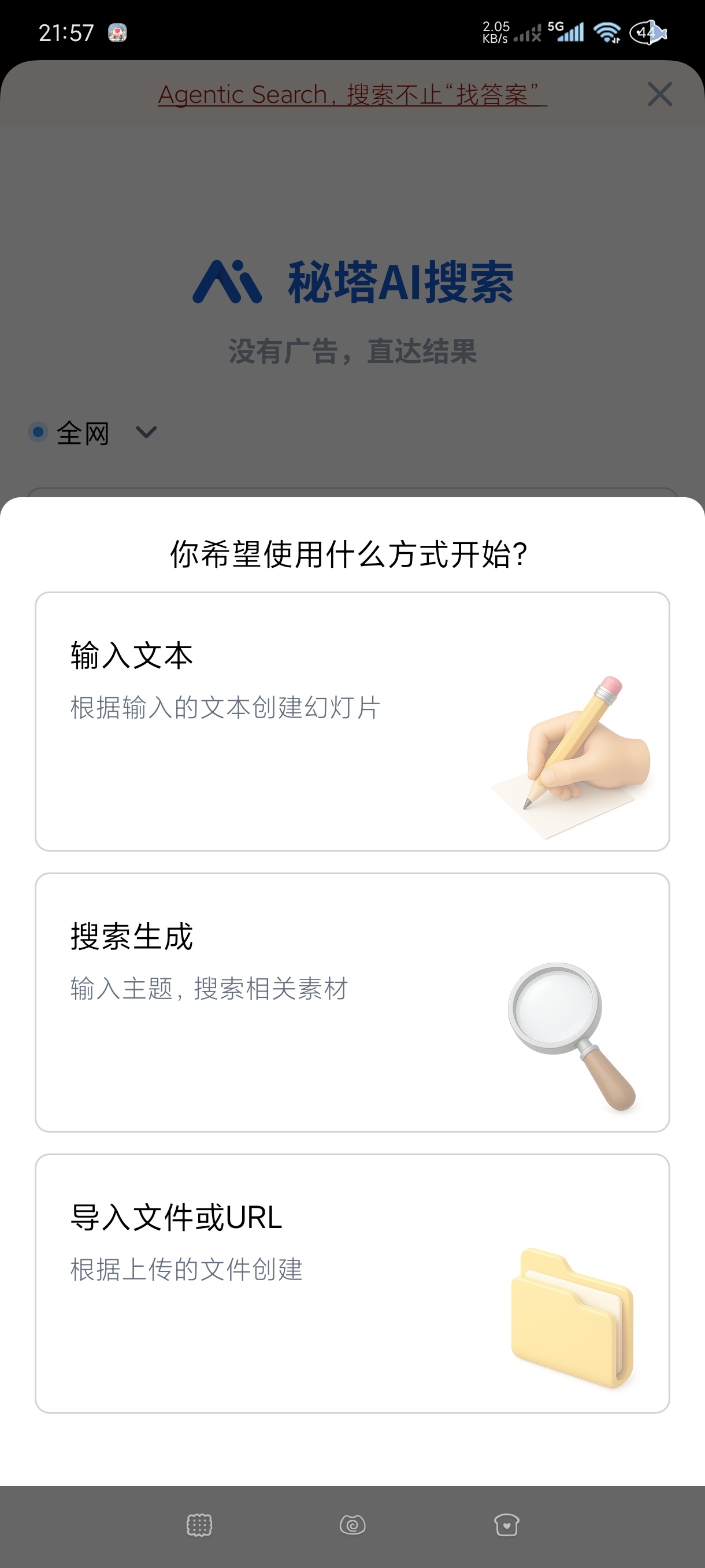
Task: Open the Agentic Search banner link
Action: pos(351,94)
